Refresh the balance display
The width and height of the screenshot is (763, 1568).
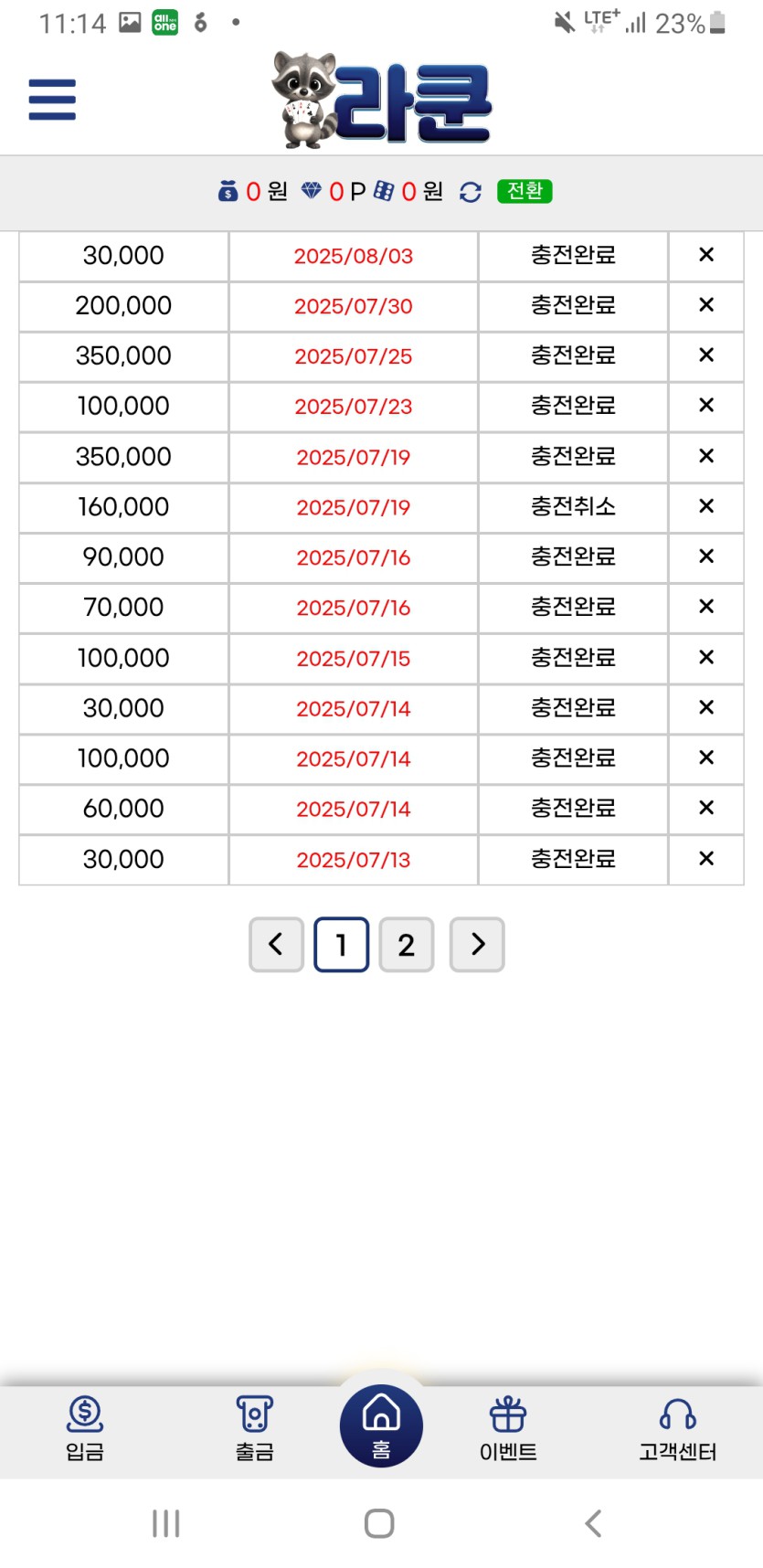tap(471, 192)
